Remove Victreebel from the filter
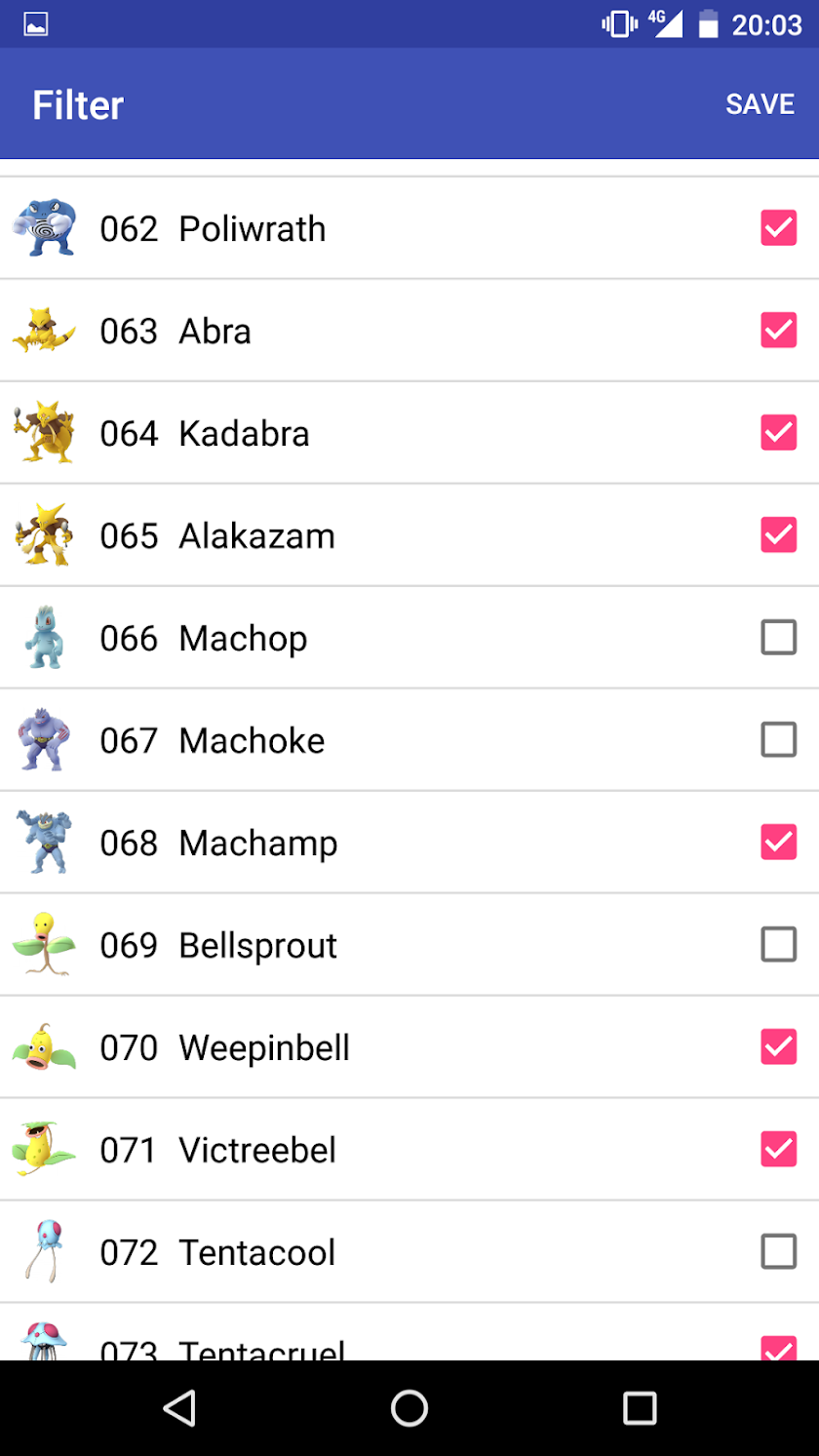 tap(778, 1150)
